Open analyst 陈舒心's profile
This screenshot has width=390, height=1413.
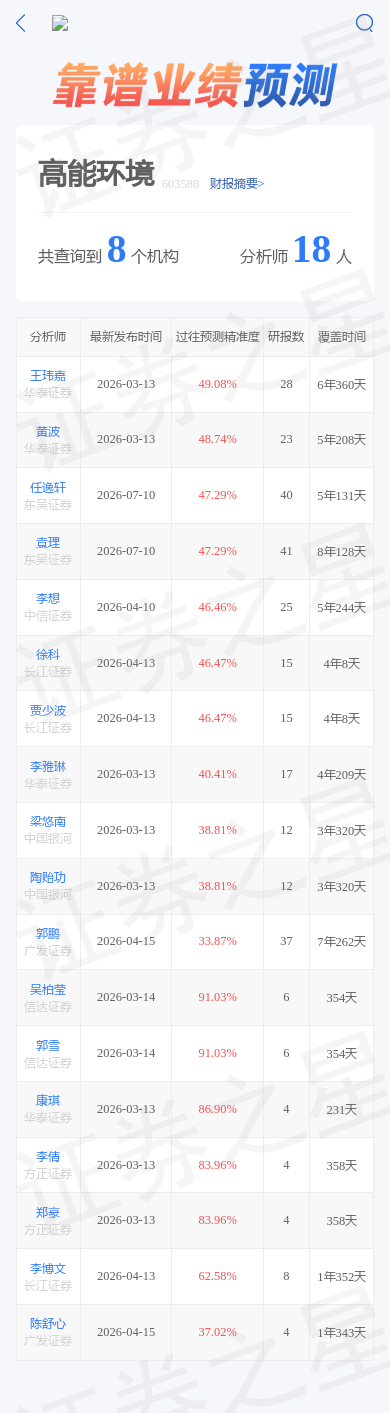[48, 1324]
